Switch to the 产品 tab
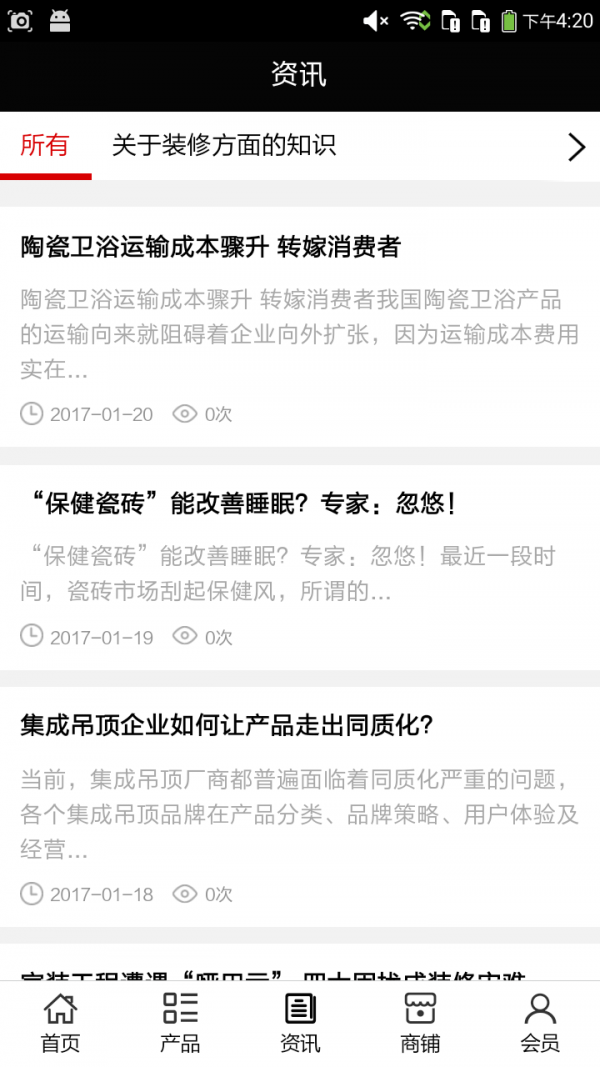This screenshot has height=1067, width=600. tap(180, 1023)
